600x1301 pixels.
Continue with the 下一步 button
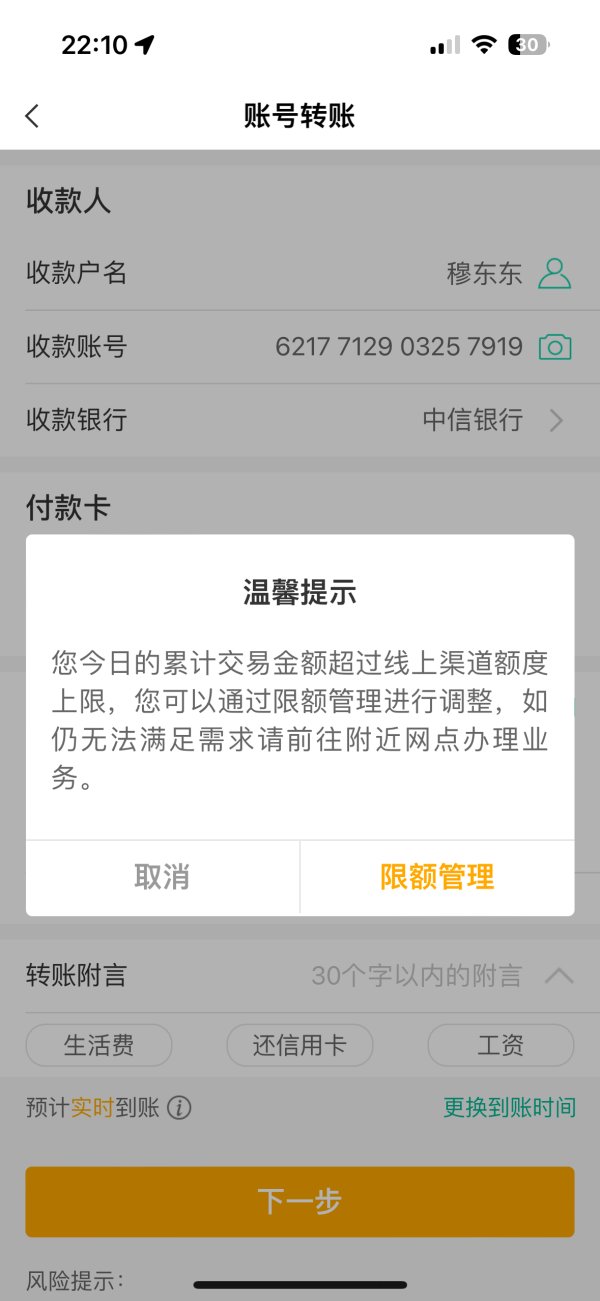coord(300,1201)
